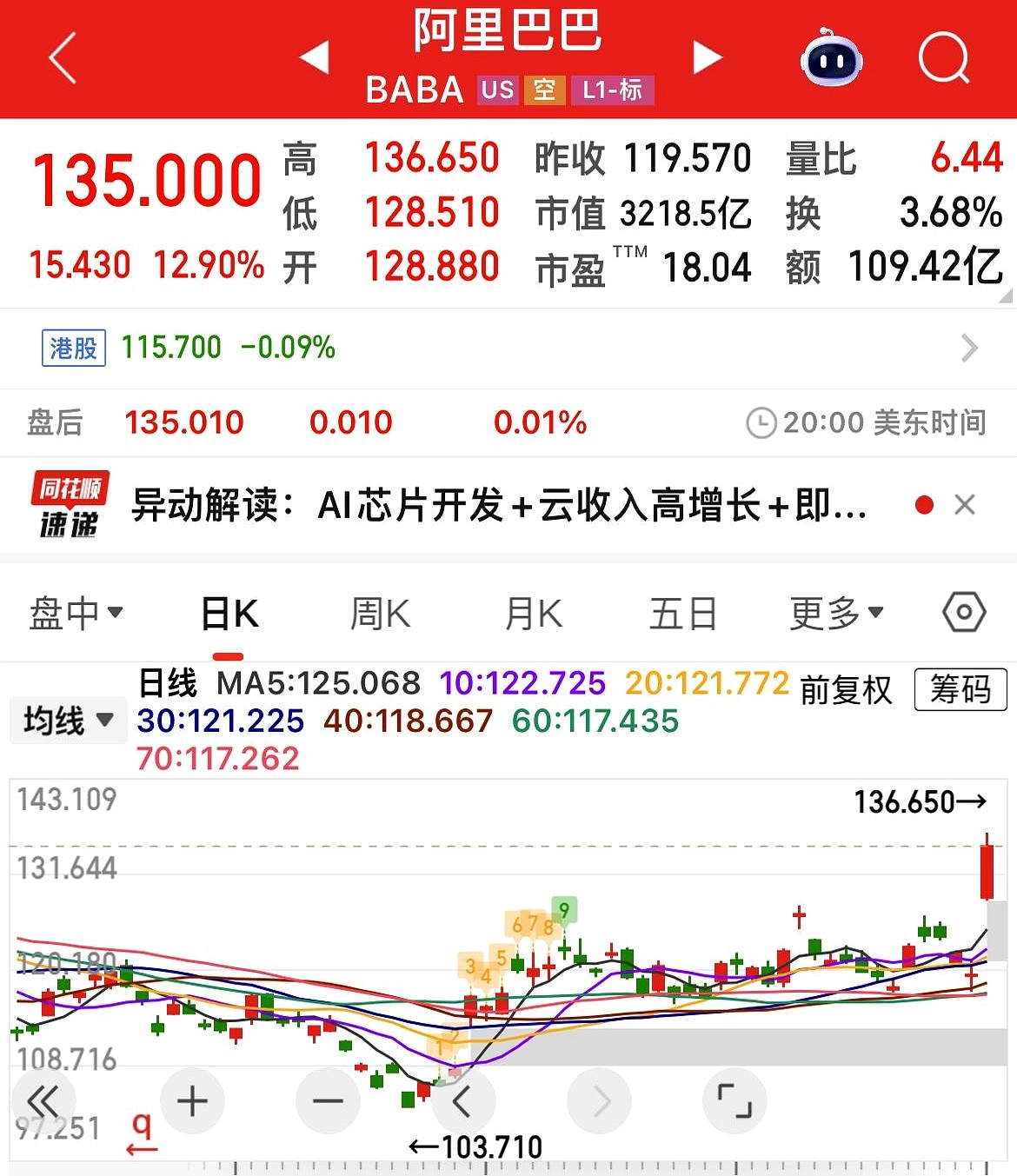Enter fullscreen chart view
Screen dimensions: 1017x1176
click(734, 1101)
